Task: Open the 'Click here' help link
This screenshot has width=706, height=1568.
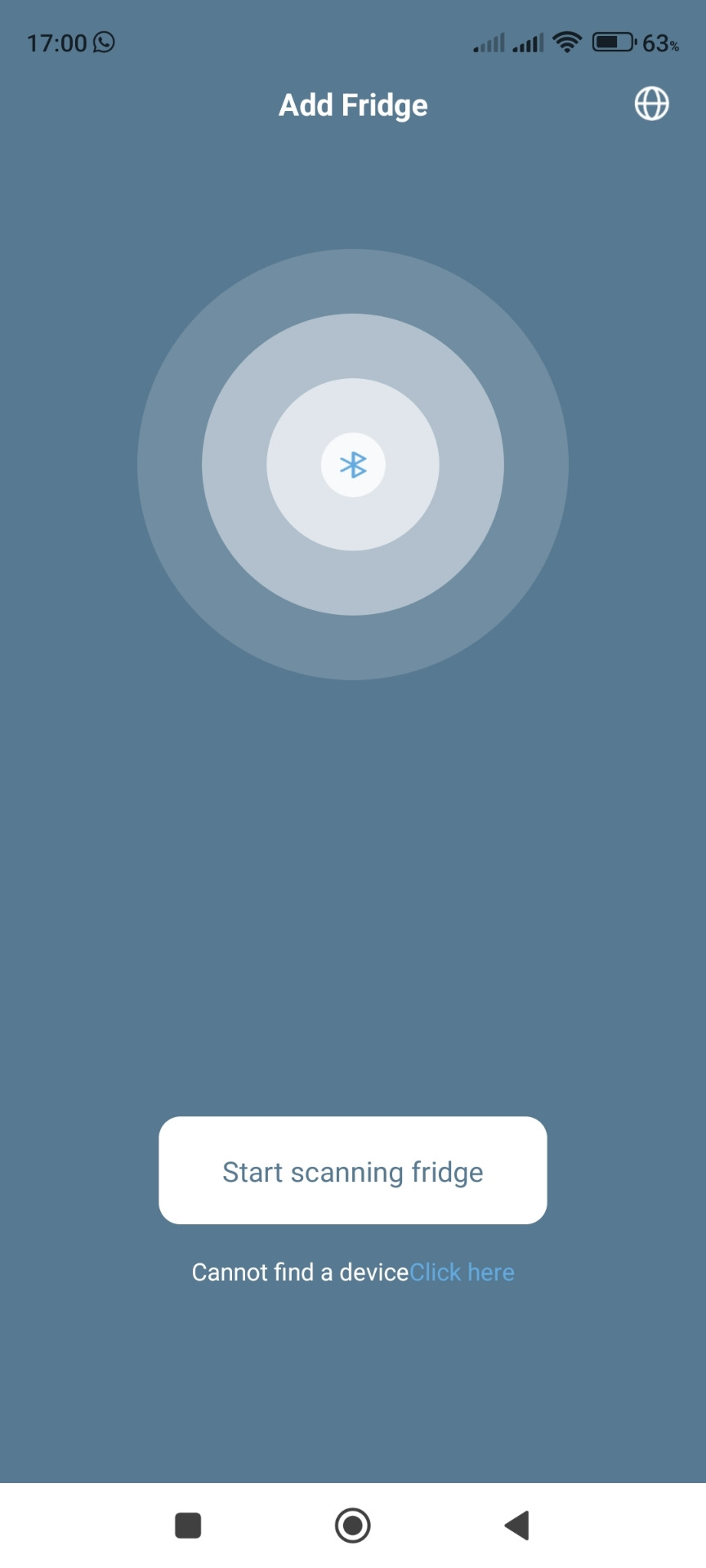Action: coord(462,1272)
